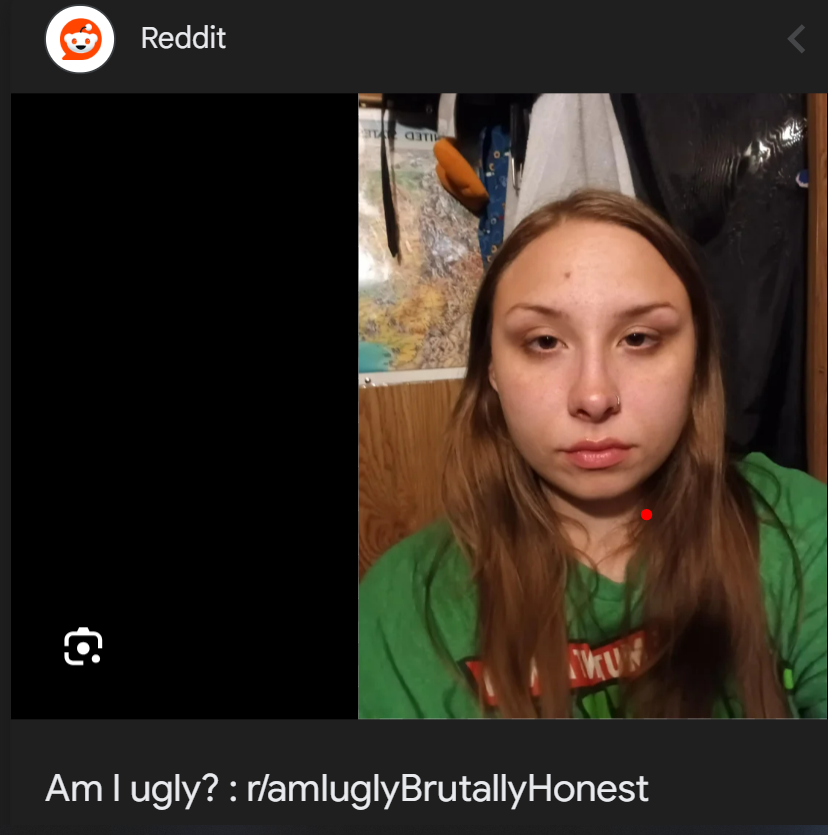
Task: Tap the Google Lens search icon
Action: click(x=83, y=647)
